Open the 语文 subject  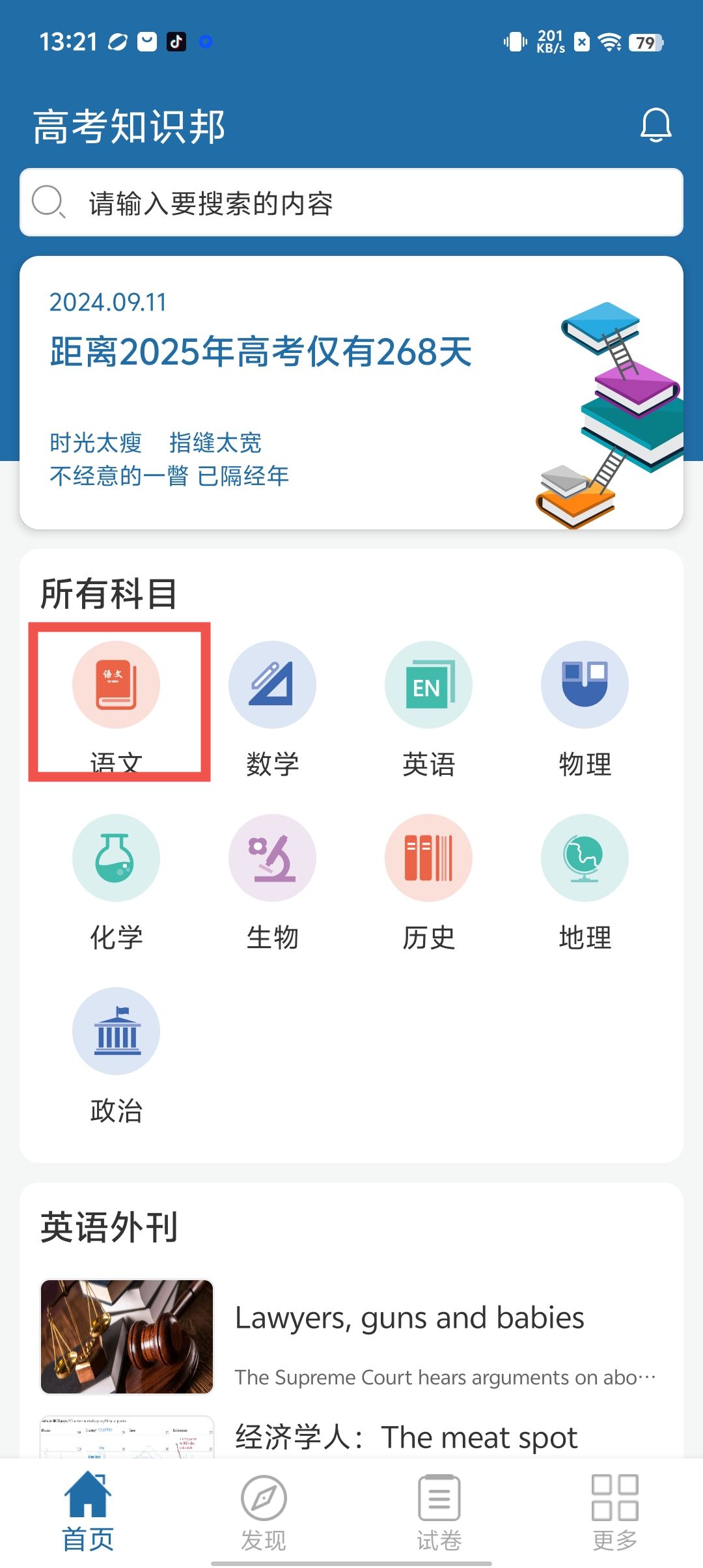116,702
